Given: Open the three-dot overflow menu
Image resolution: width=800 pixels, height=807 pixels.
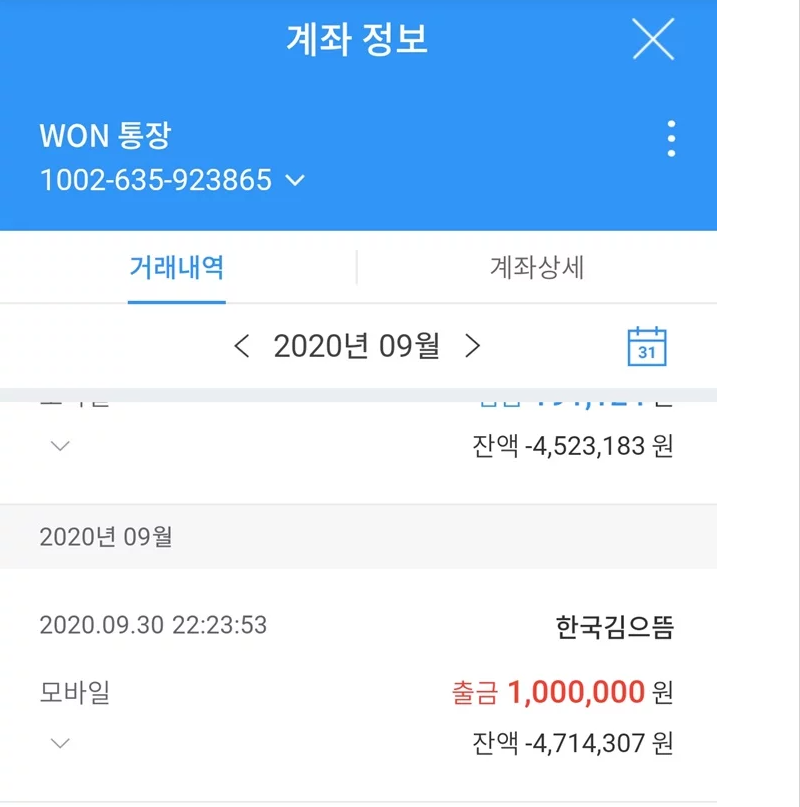Looking at the screenshot, I should coord(671,139).
